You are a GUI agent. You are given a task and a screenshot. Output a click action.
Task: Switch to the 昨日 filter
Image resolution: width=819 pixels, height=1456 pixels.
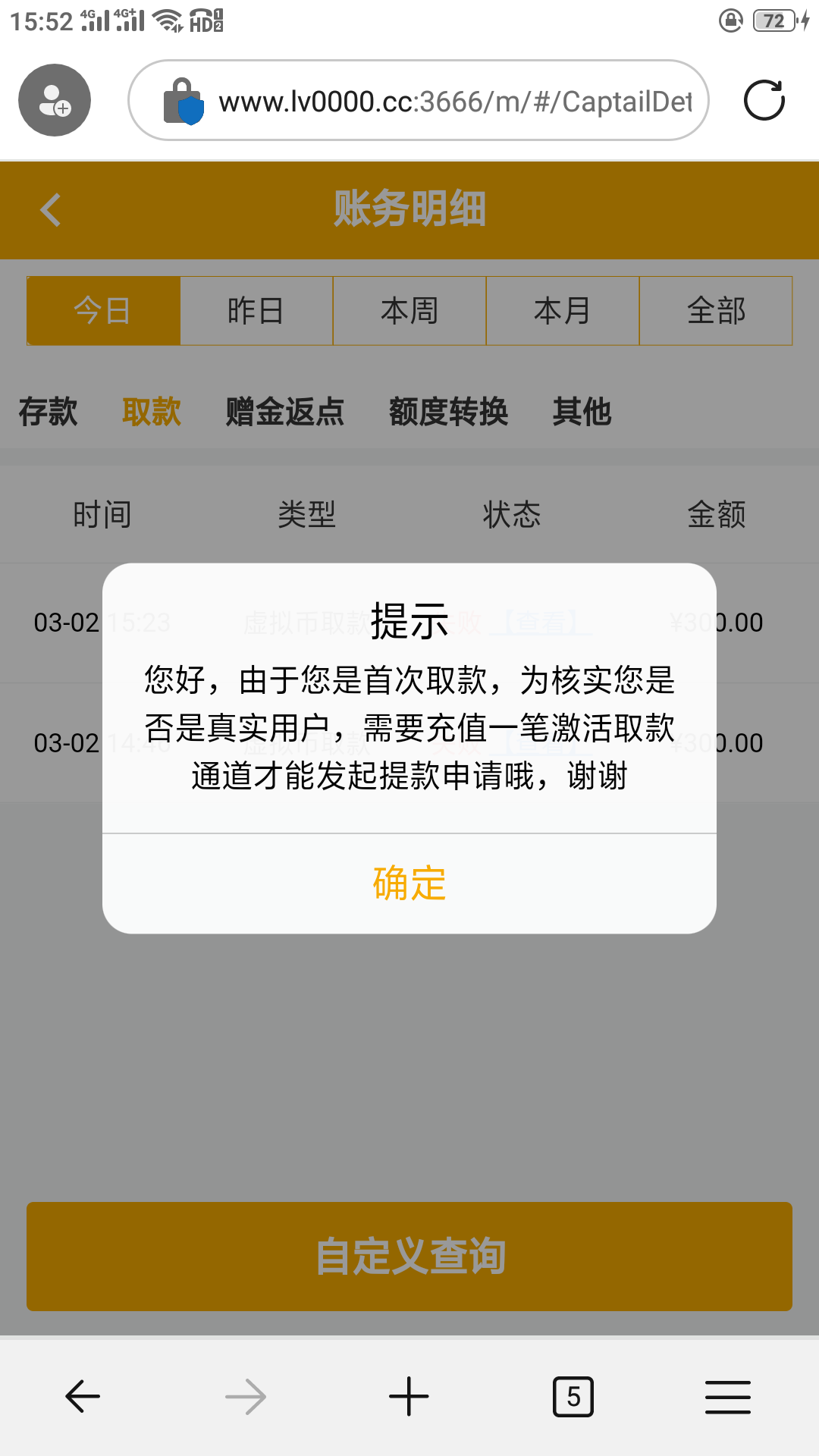(256, 311)
